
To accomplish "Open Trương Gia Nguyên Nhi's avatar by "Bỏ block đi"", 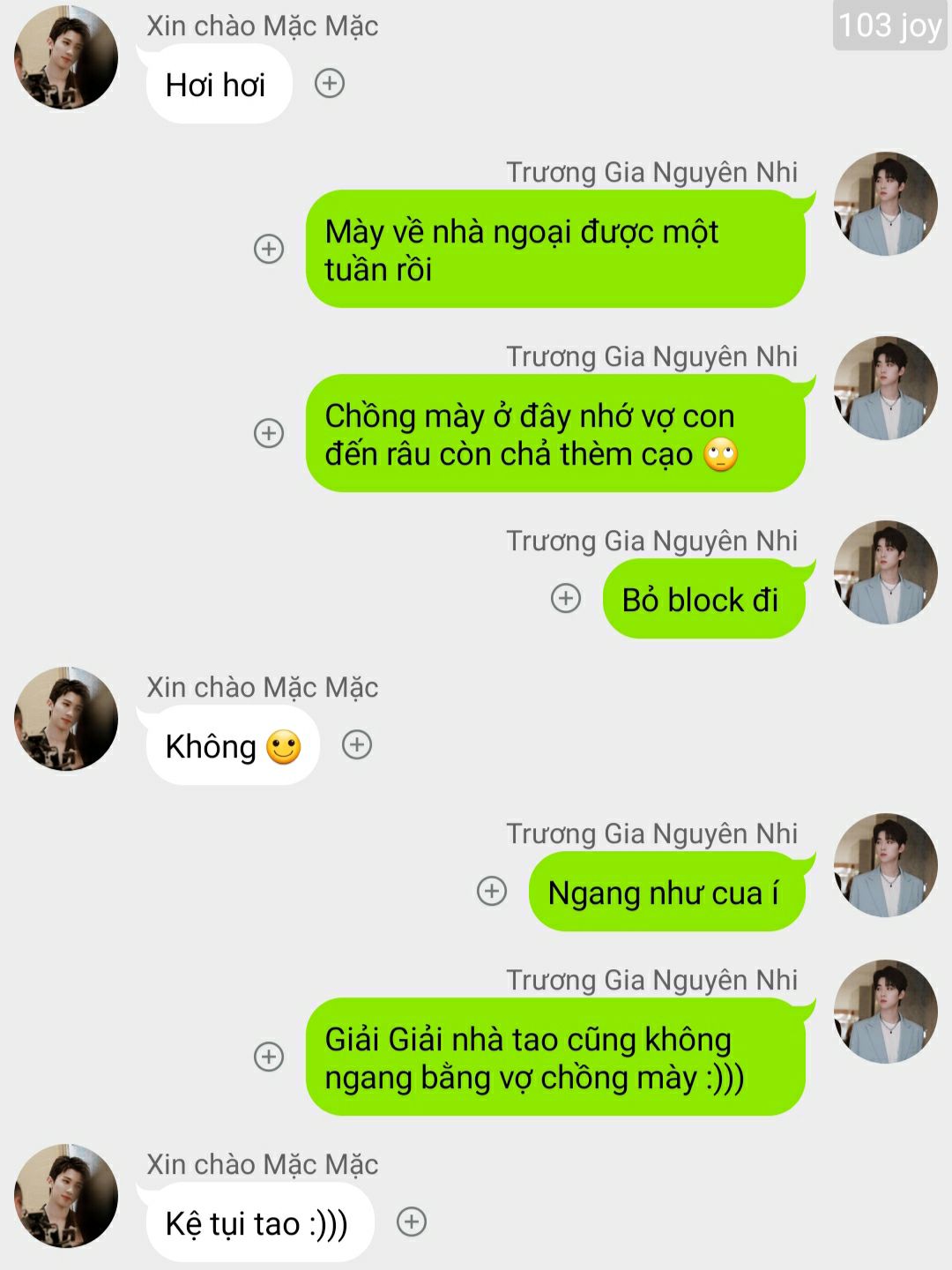I will click(885, 573).
